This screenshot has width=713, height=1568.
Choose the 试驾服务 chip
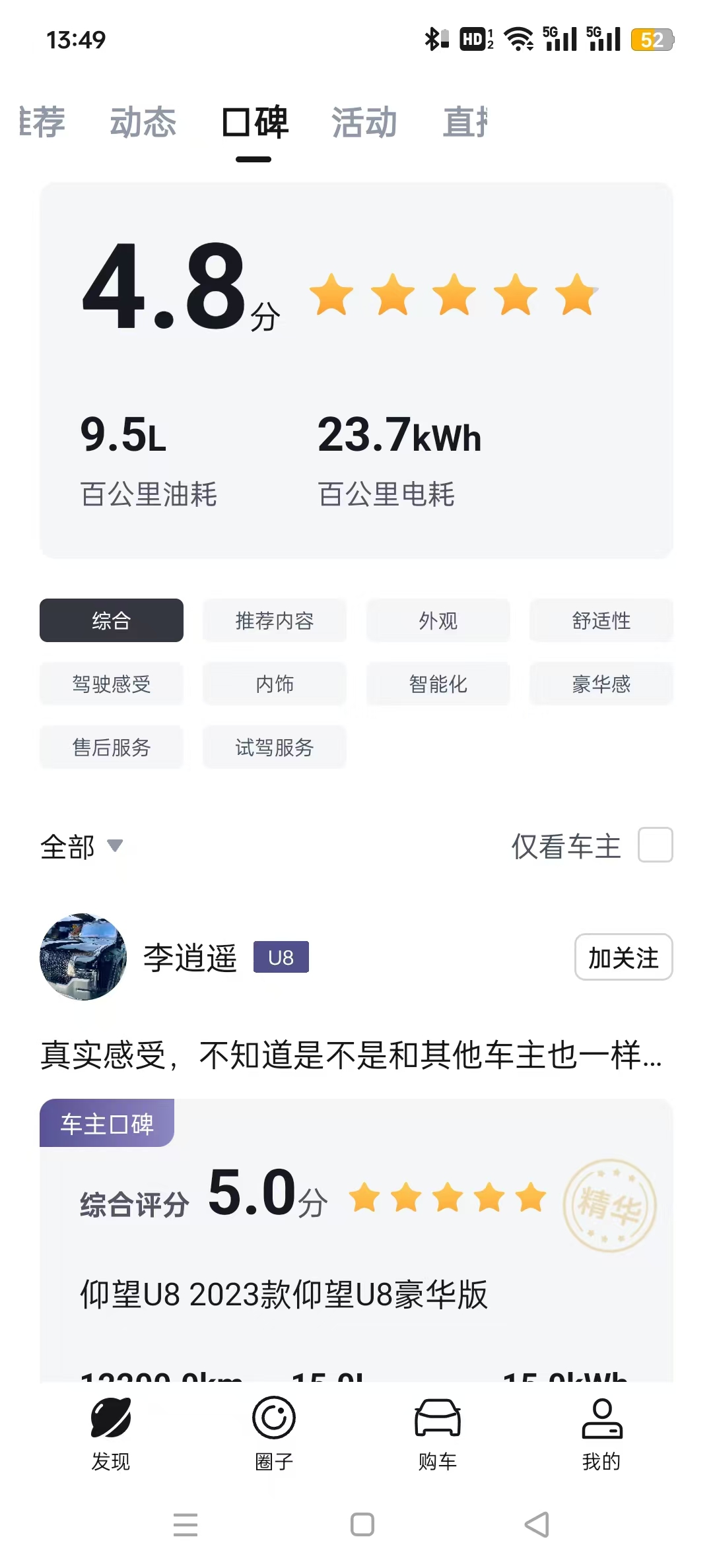[x=274, y=747]
